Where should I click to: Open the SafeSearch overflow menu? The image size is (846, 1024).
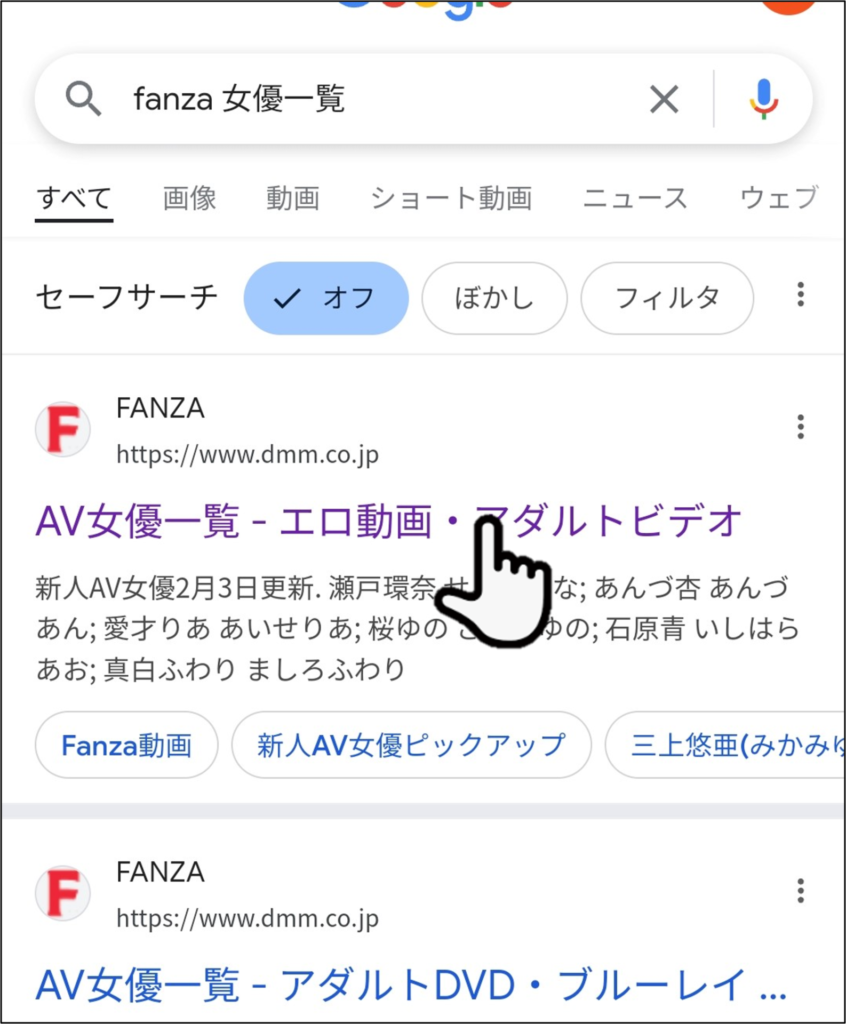800,295
